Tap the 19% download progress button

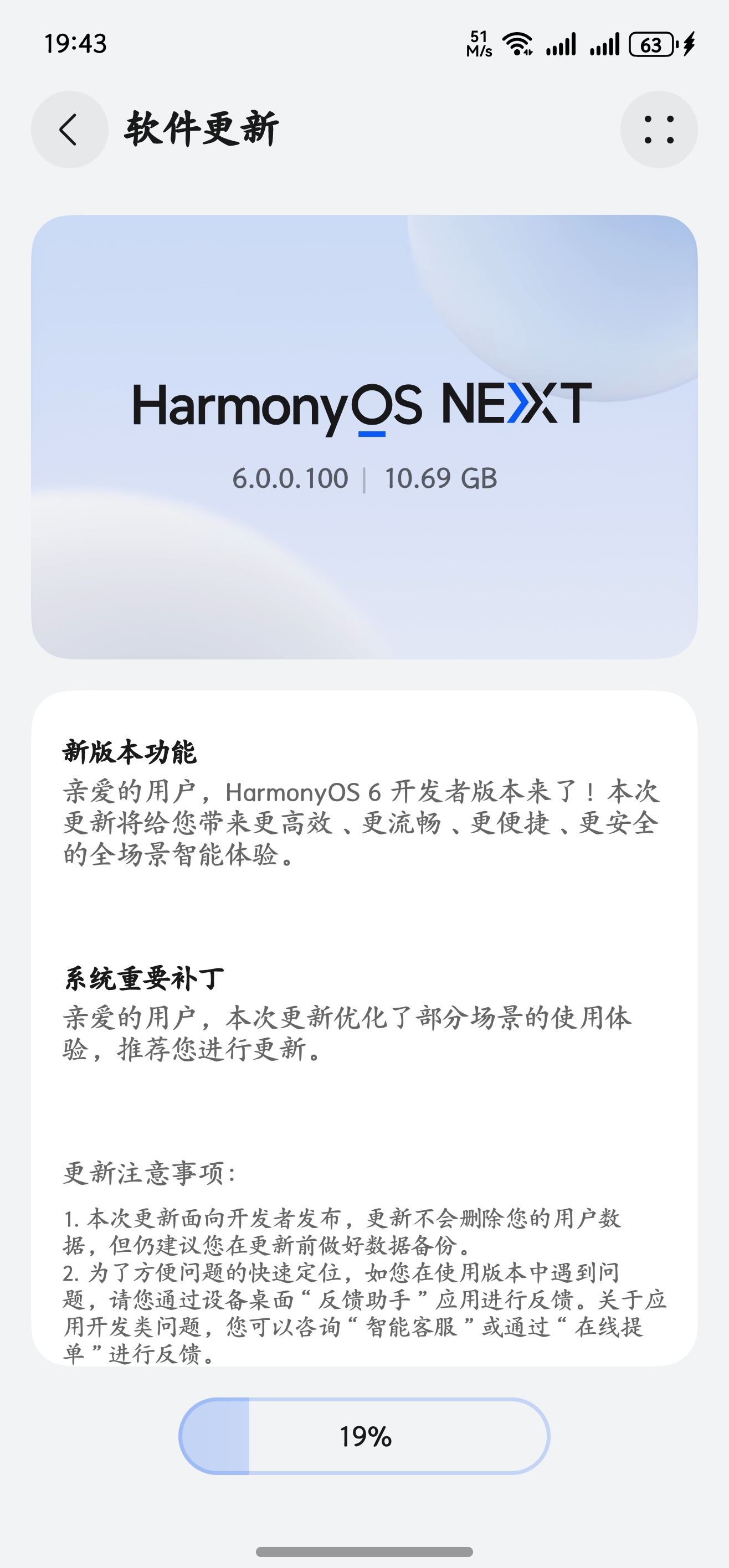pyautogui.click(x=364, y=1436)
